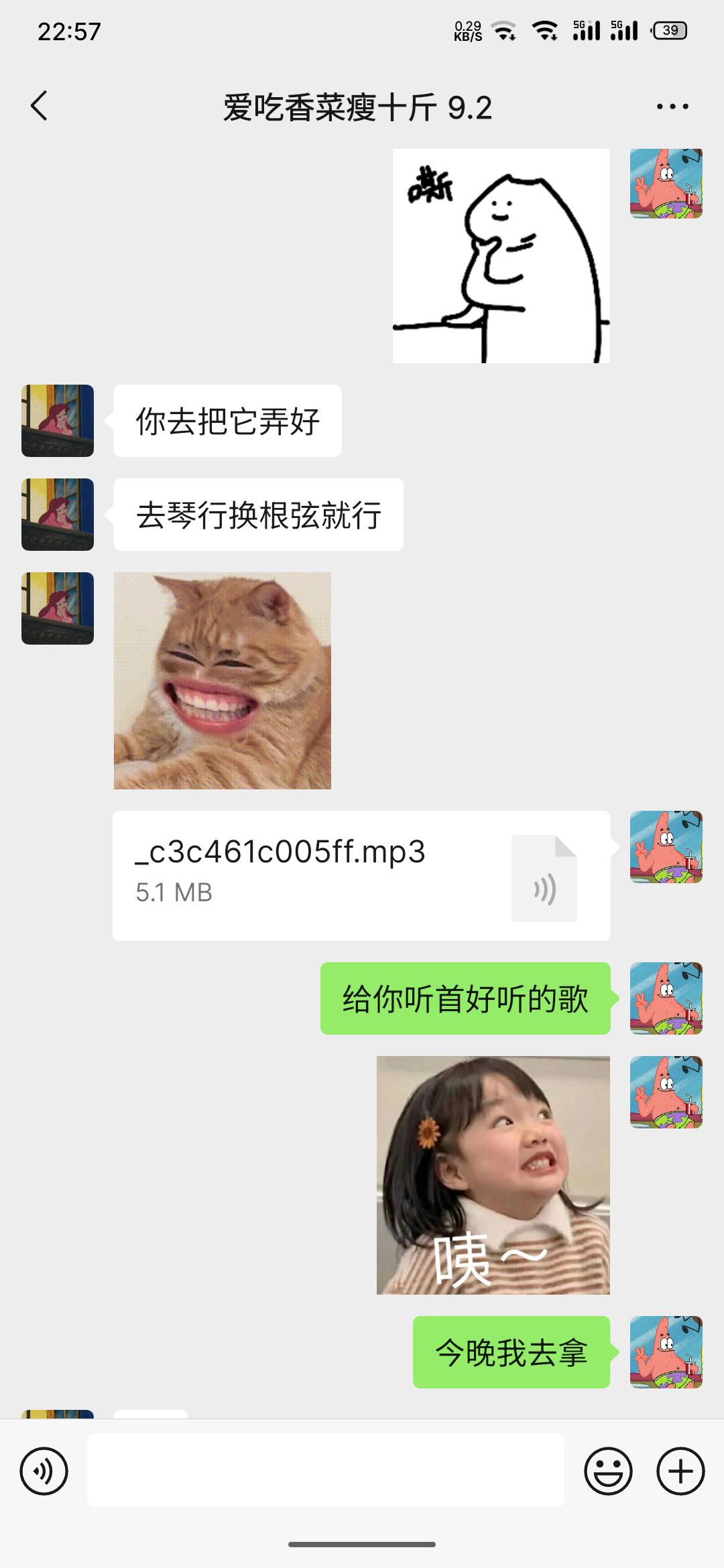Open my avatar beside 今晚我去拿

point(666,1352)
